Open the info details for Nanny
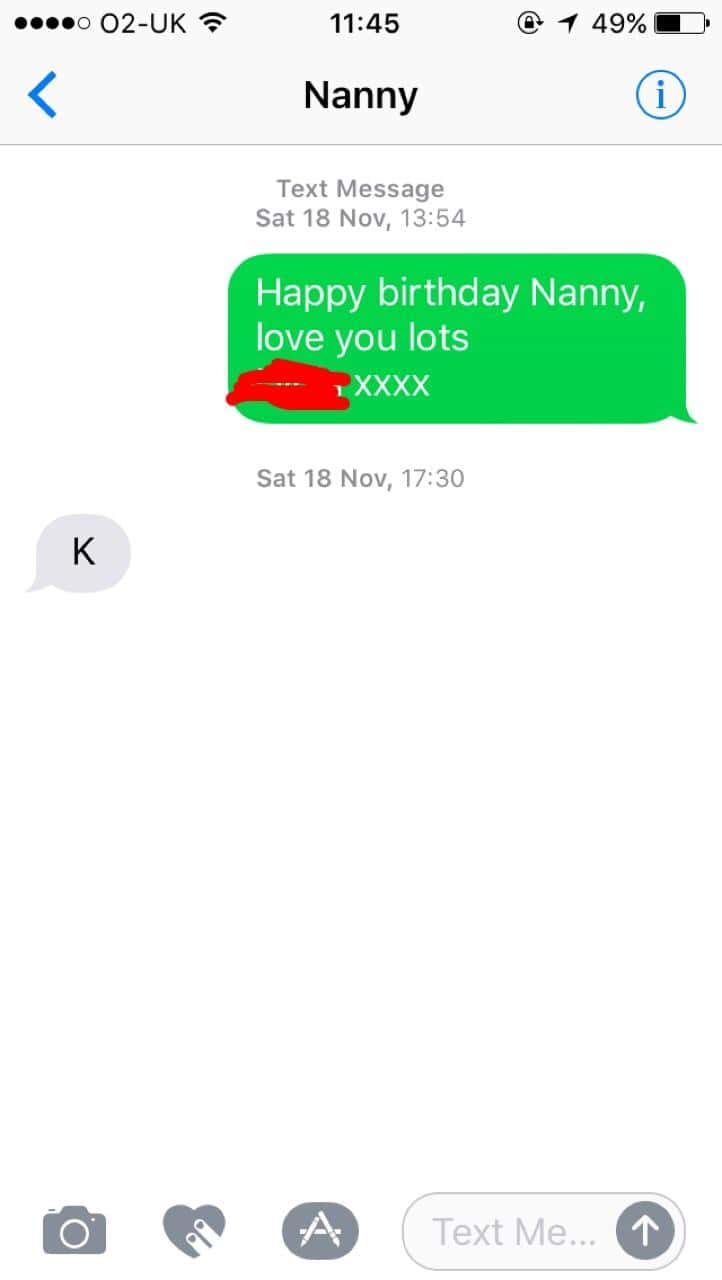This screenshot has height=1280, width=722. 660,96
